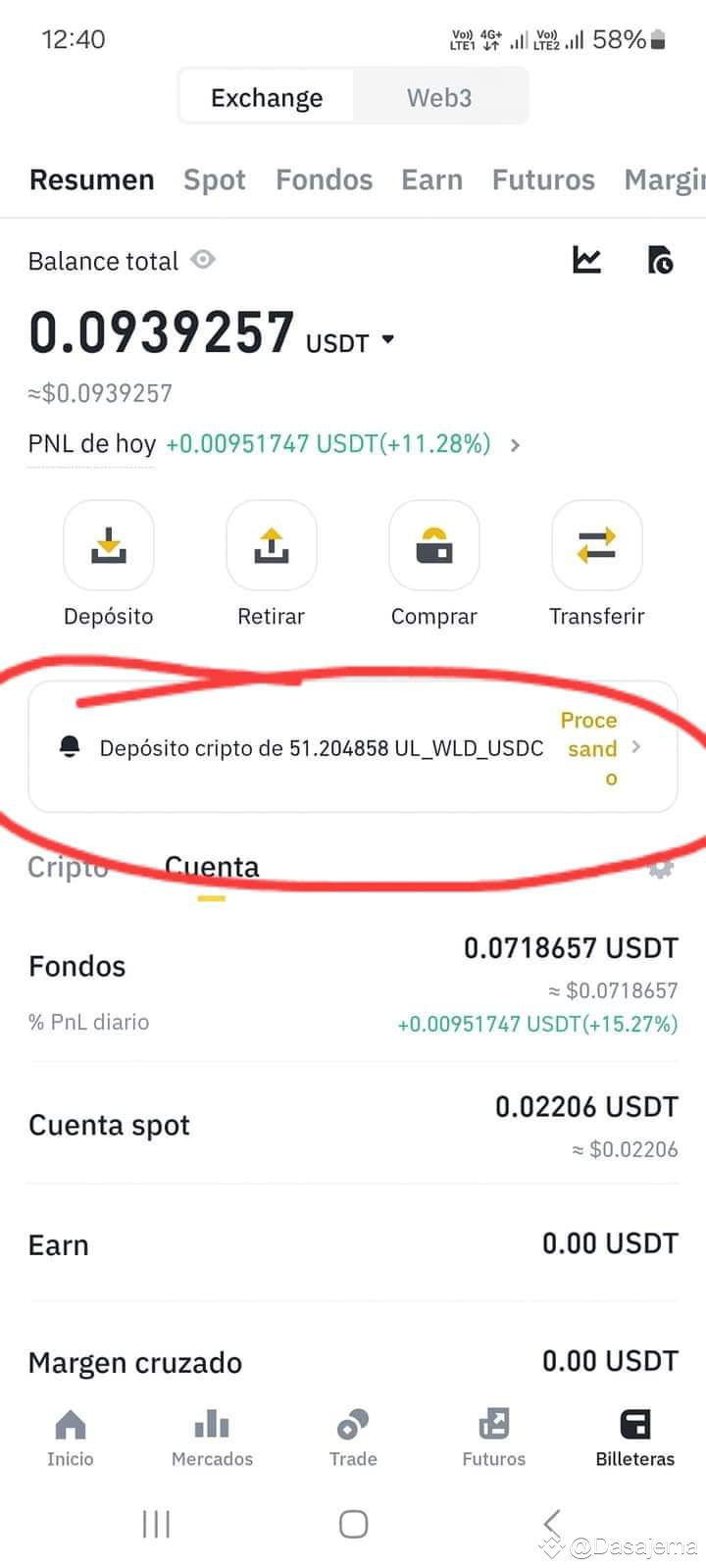Open the Transferir transfer icon

(597, 545)
